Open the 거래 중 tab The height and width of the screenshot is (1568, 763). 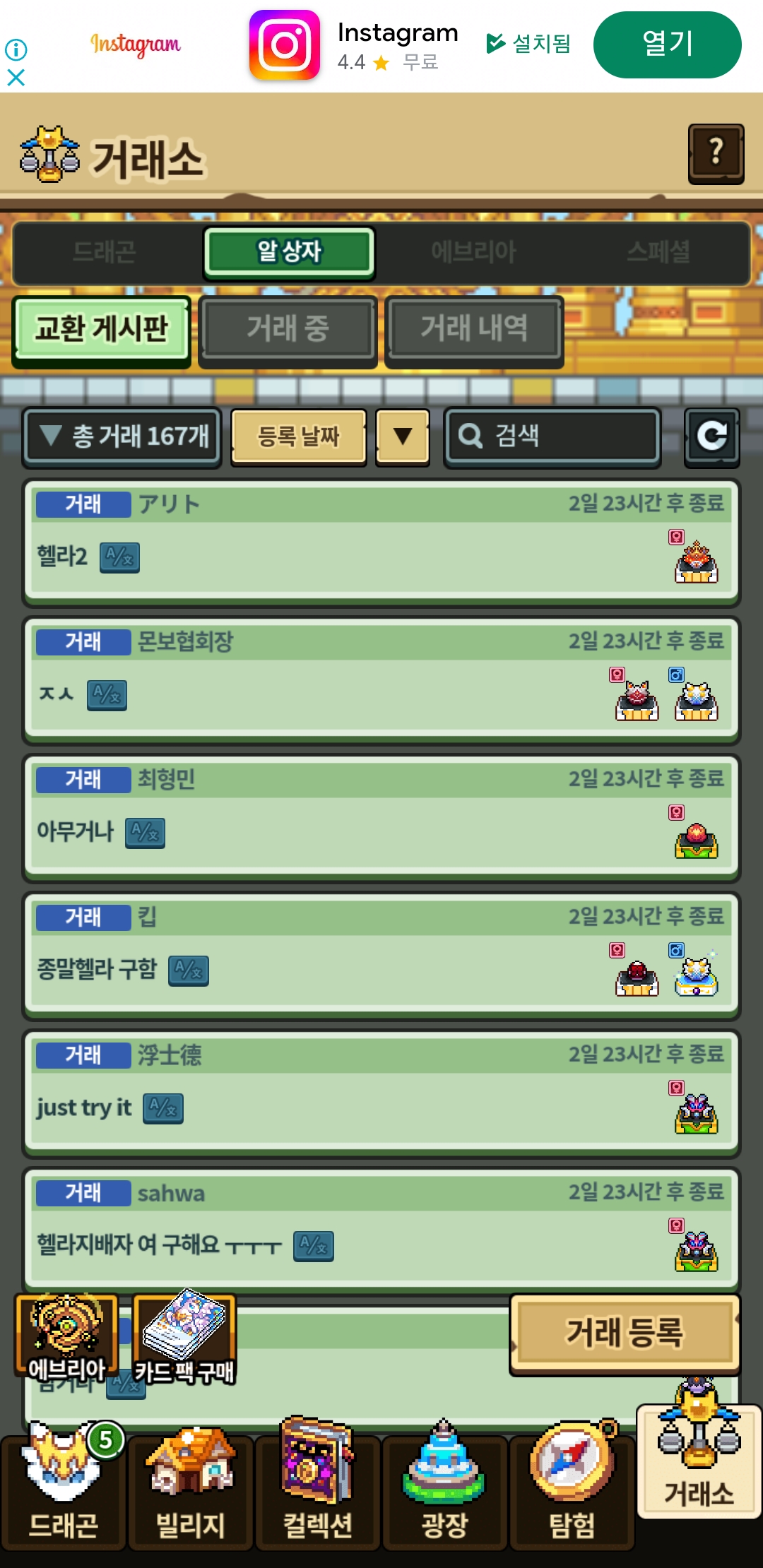pyautogui.click(x=288, y=330)
